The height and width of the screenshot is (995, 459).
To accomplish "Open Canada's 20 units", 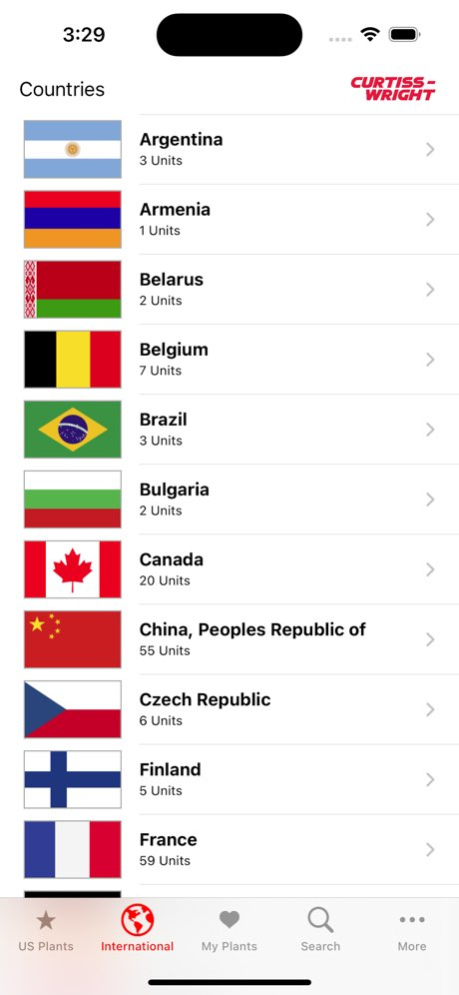I will pos(229,569).
